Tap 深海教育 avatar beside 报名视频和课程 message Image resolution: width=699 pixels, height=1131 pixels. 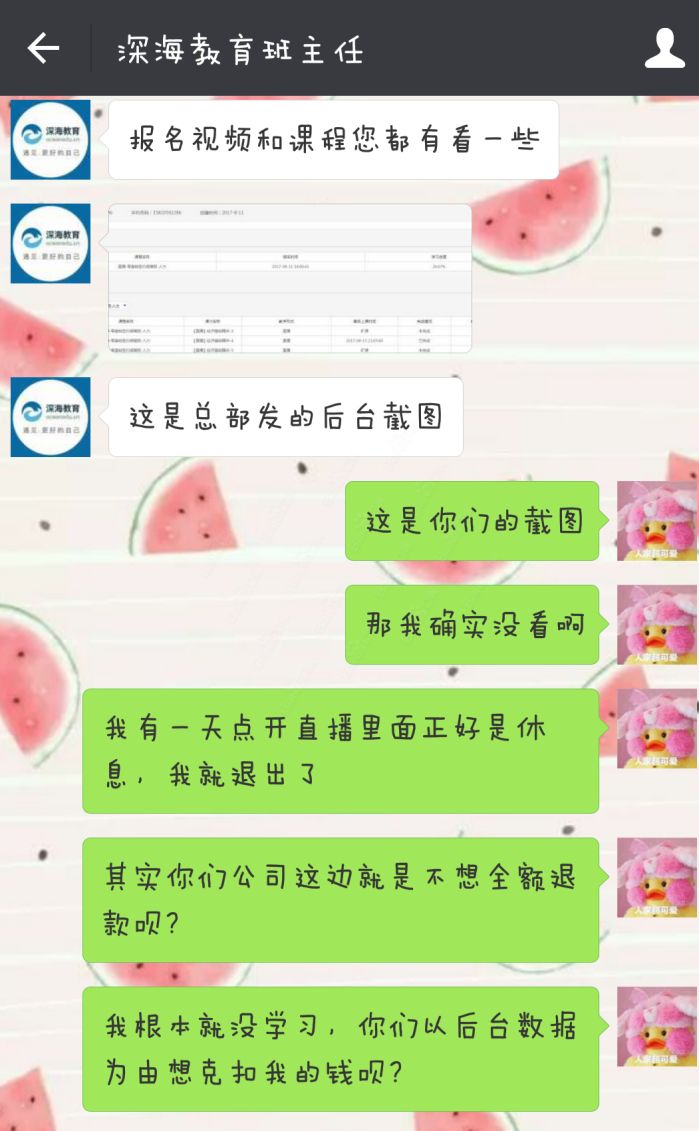(x=50, y=139)
